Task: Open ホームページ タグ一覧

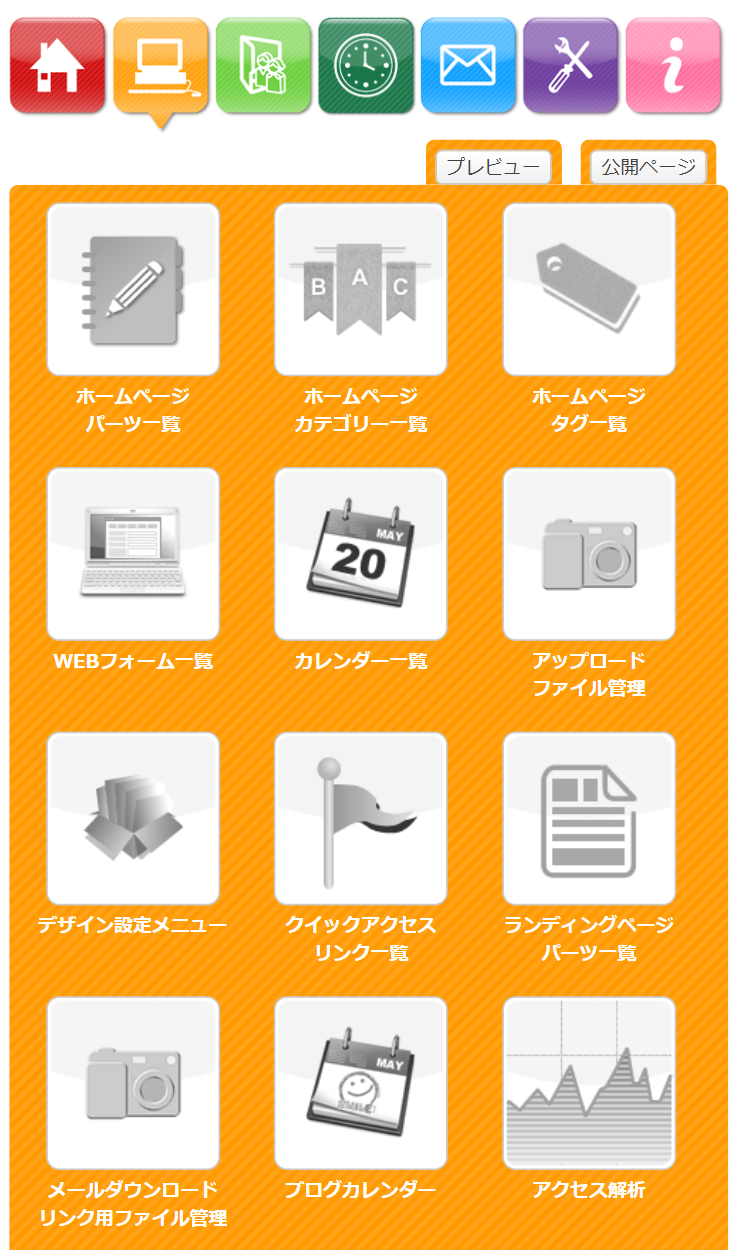Action: coord(589,290)
